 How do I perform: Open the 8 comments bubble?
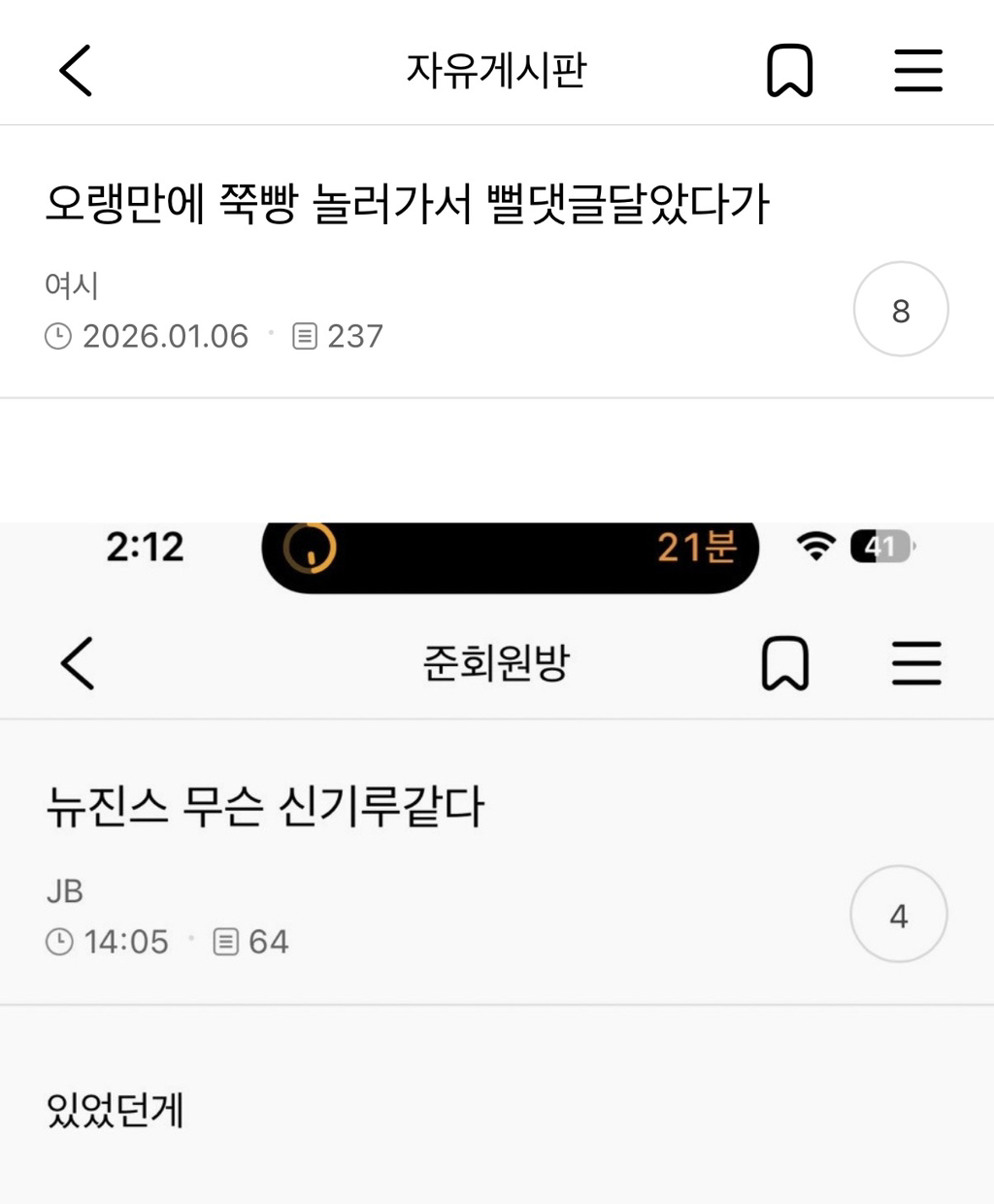(x=901, y=310)
